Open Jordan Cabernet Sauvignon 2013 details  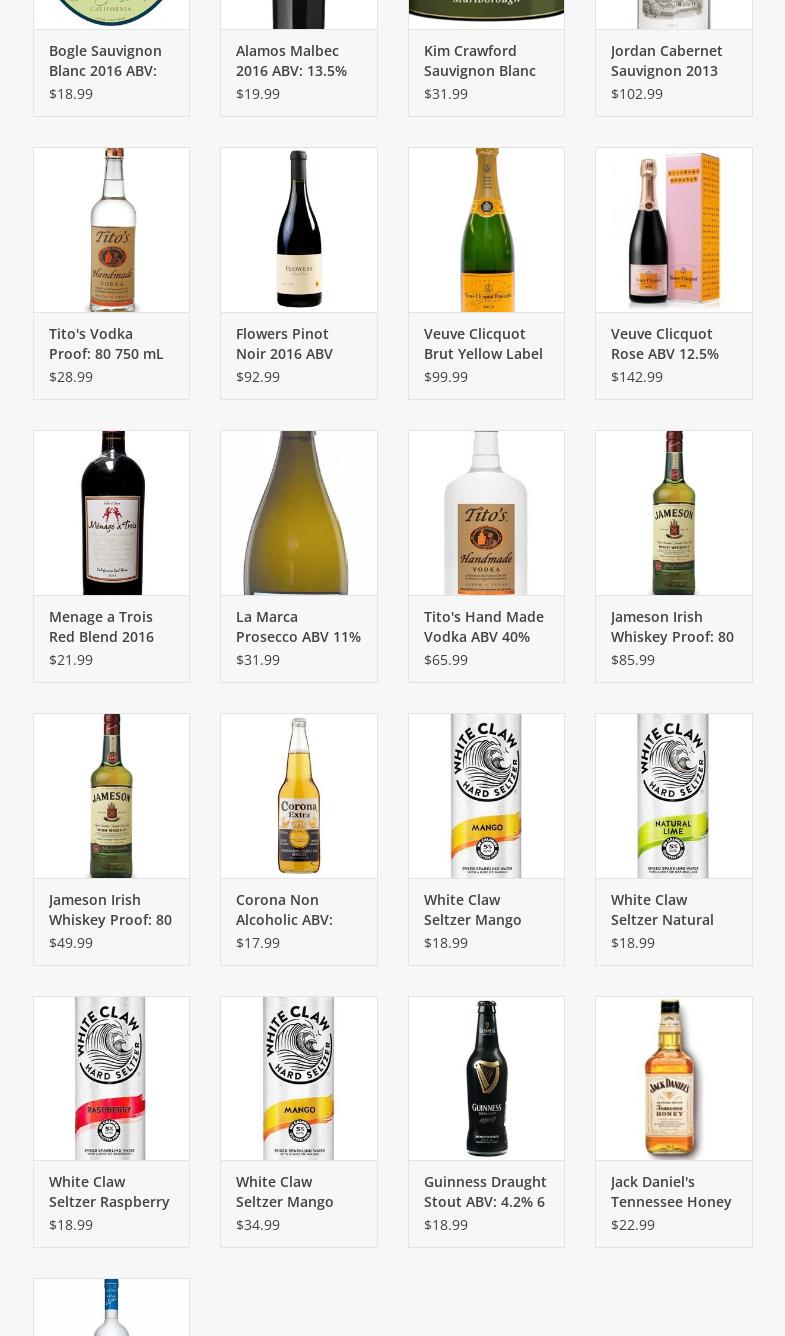coord(666,60)
